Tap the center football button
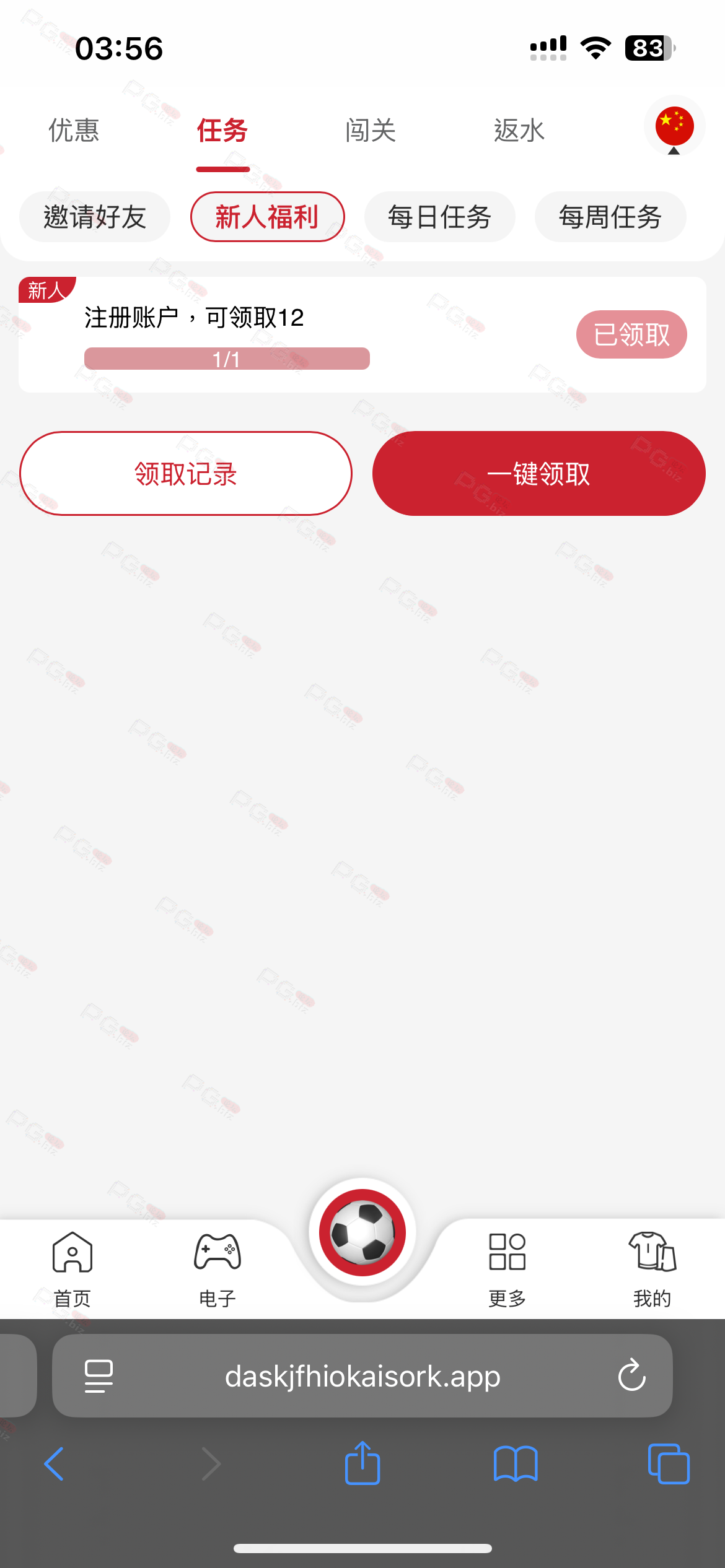This screenshot has height=1568, width=725. (x=362, y=1232)
